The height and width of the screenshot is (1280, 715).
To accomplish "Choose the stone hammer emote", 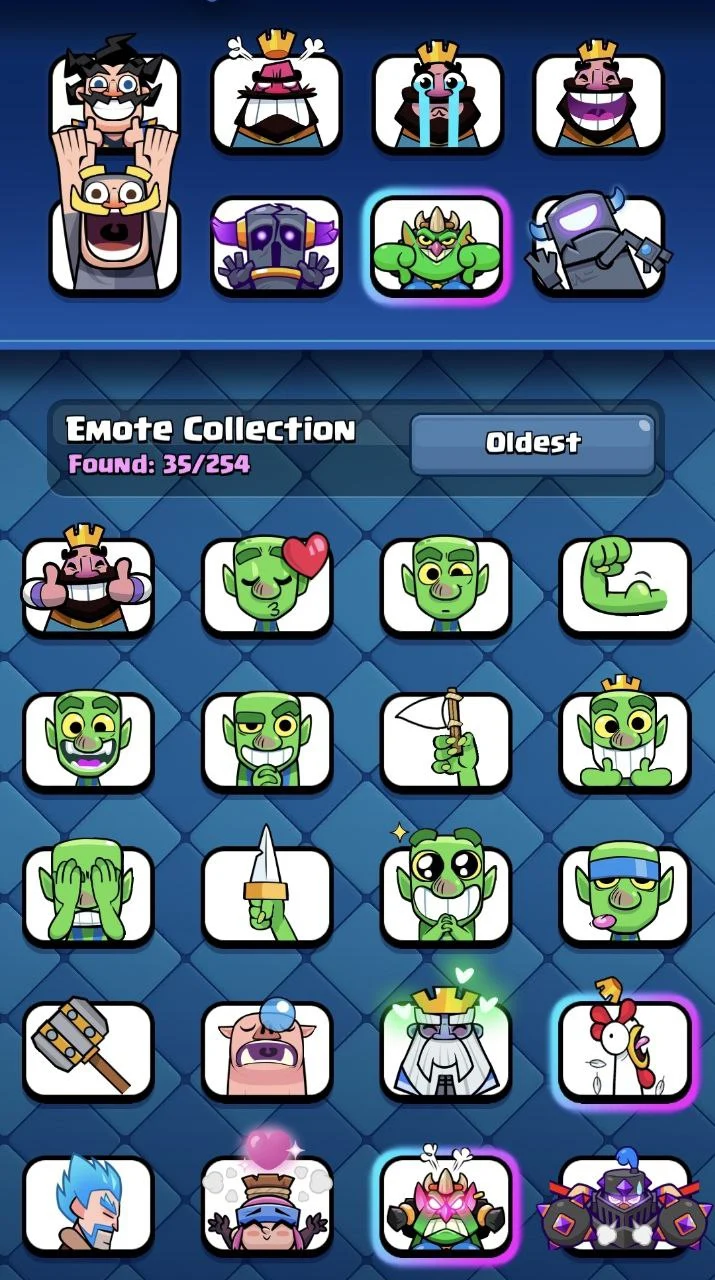I will [88, 1050].
